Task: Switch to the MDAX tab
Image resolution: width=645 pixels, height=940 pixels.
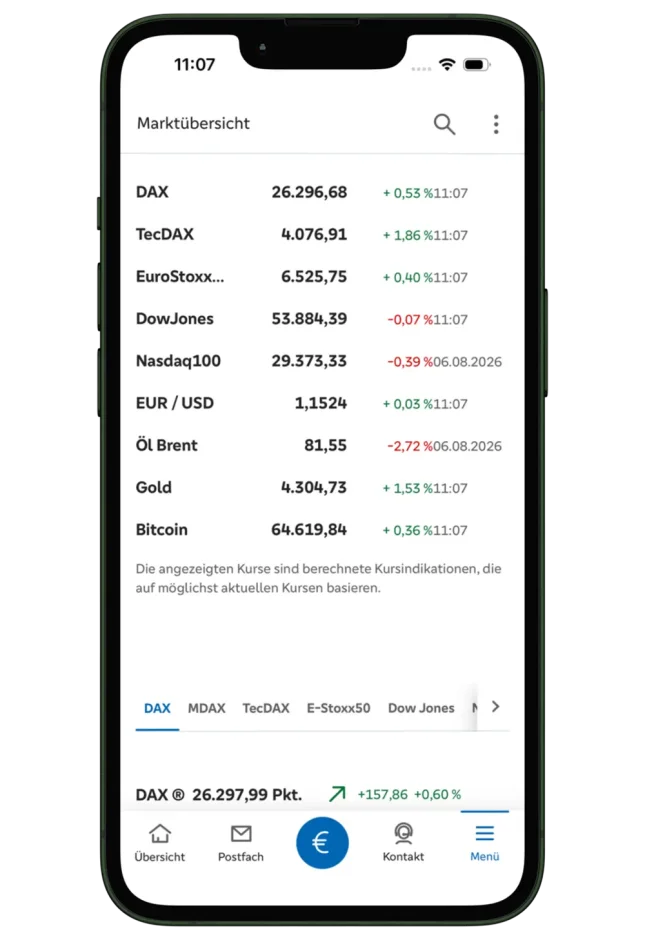Action: (207, 708)
